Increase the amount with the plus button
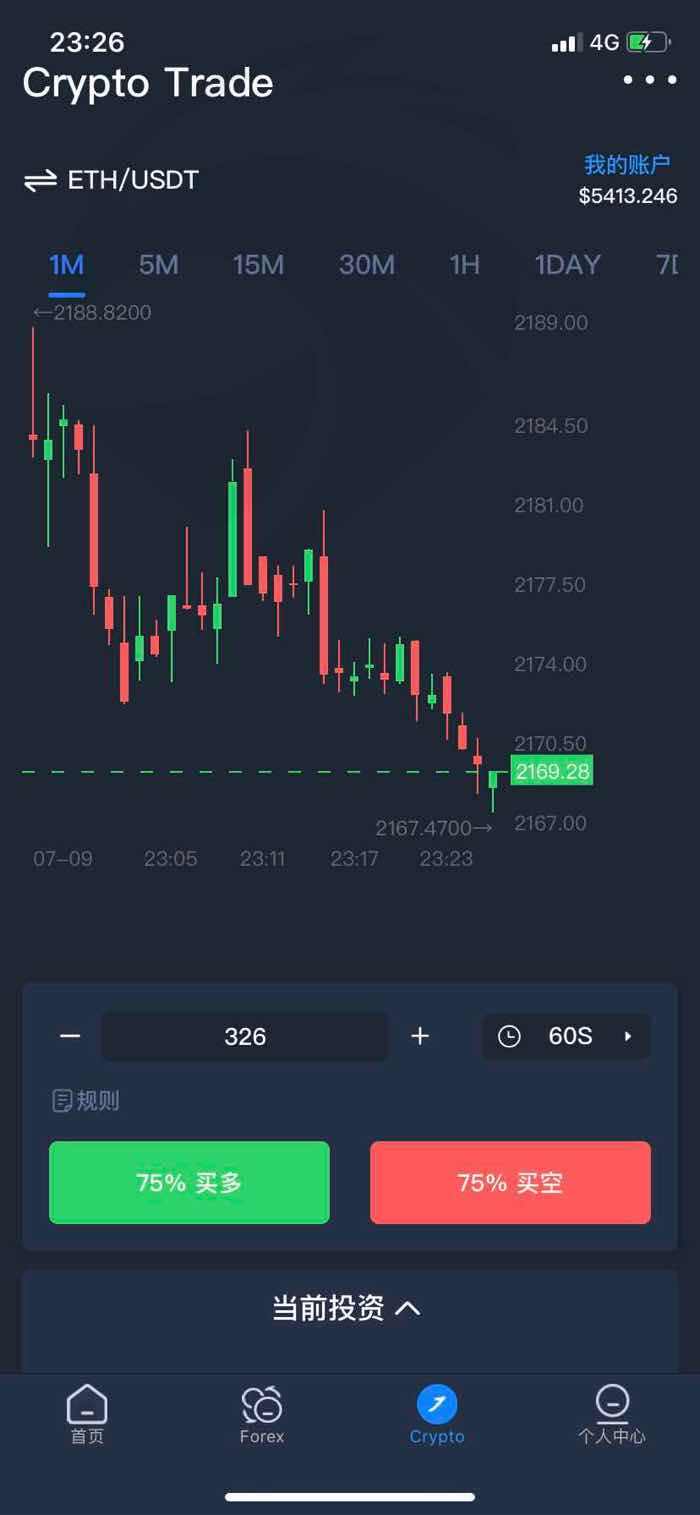The height and width of the screenshot is (1515, 700). (x=420, y=1036)
